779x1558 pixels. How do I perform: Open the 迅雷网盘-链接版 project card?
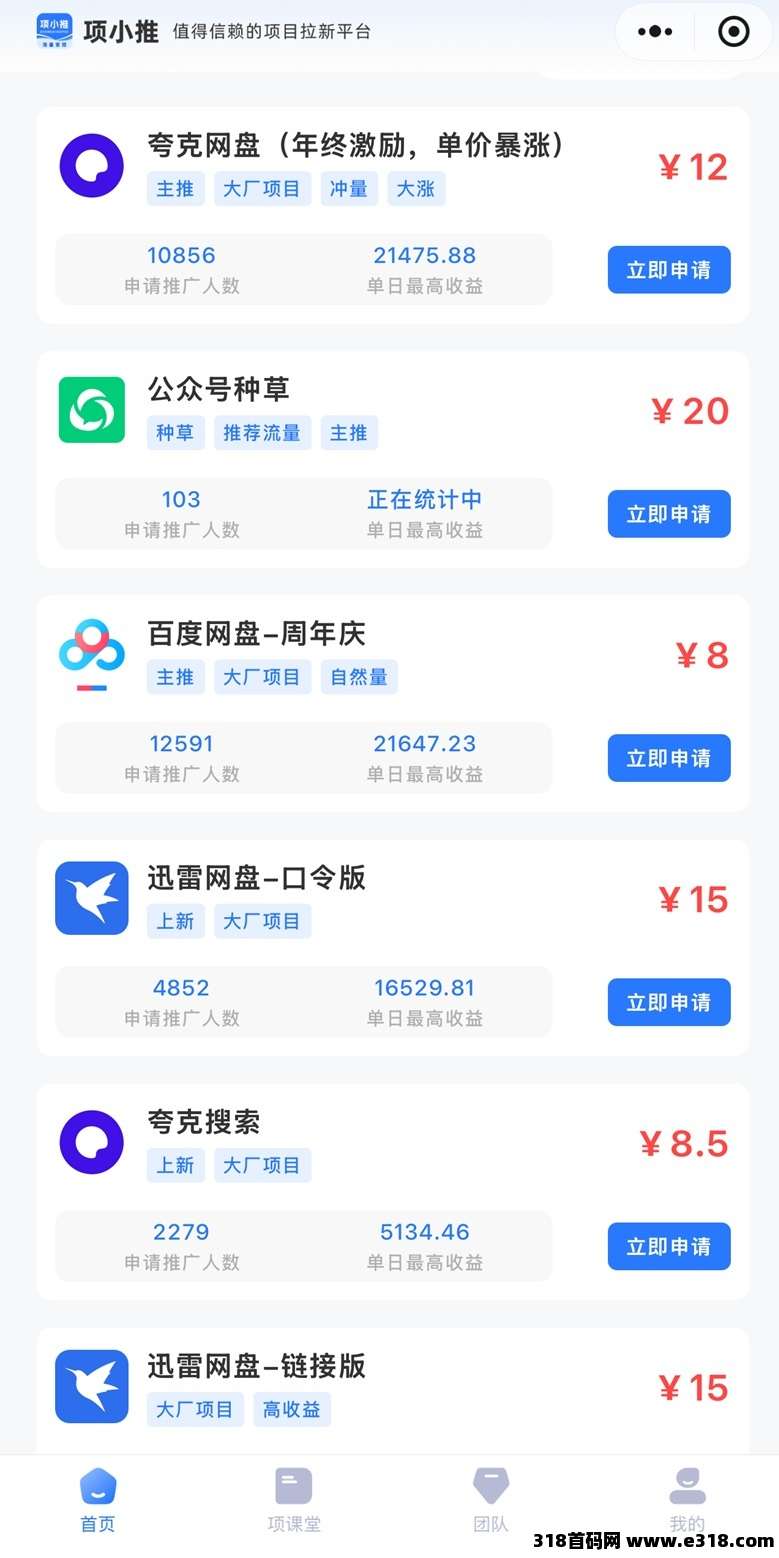coord(256,1366)
